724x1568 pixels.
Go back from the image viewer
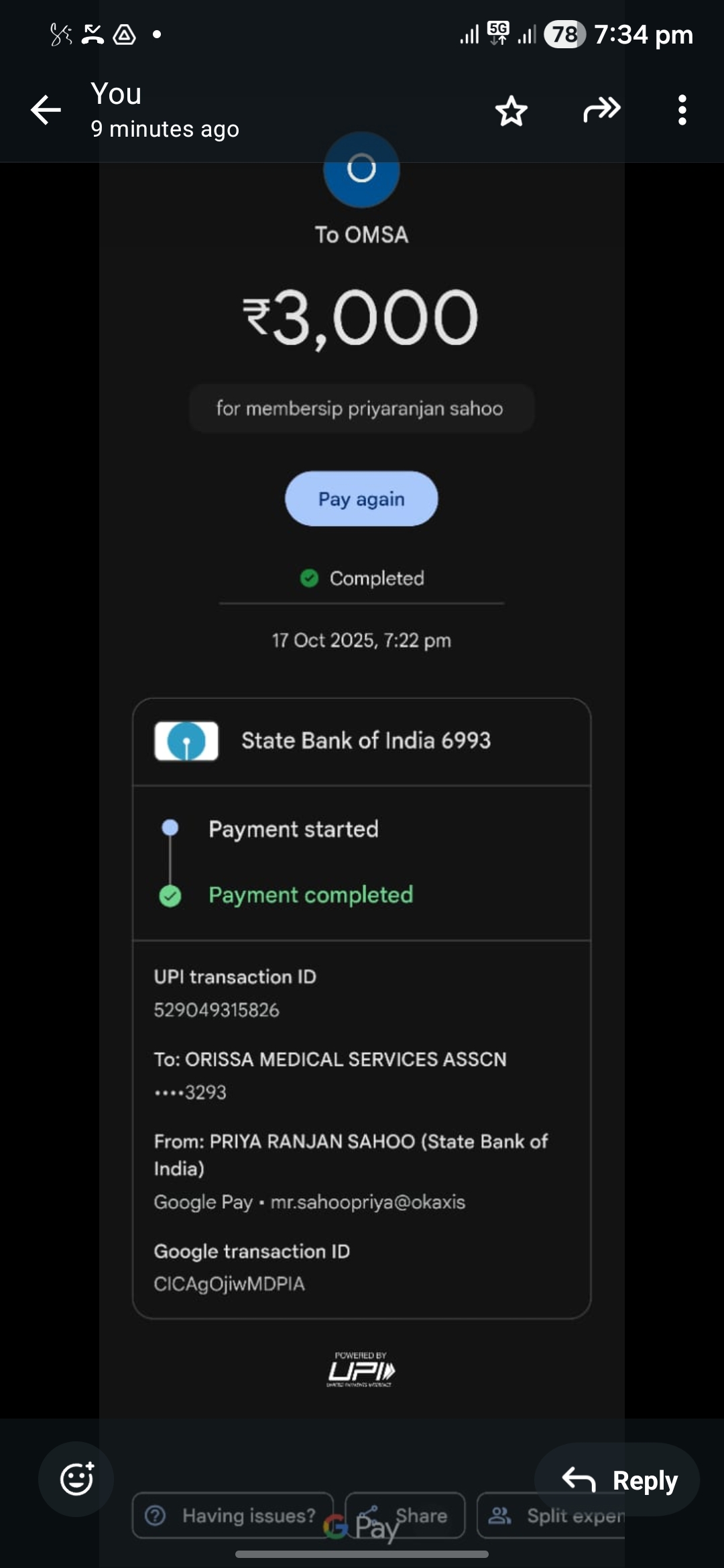(x=46, y=111)
